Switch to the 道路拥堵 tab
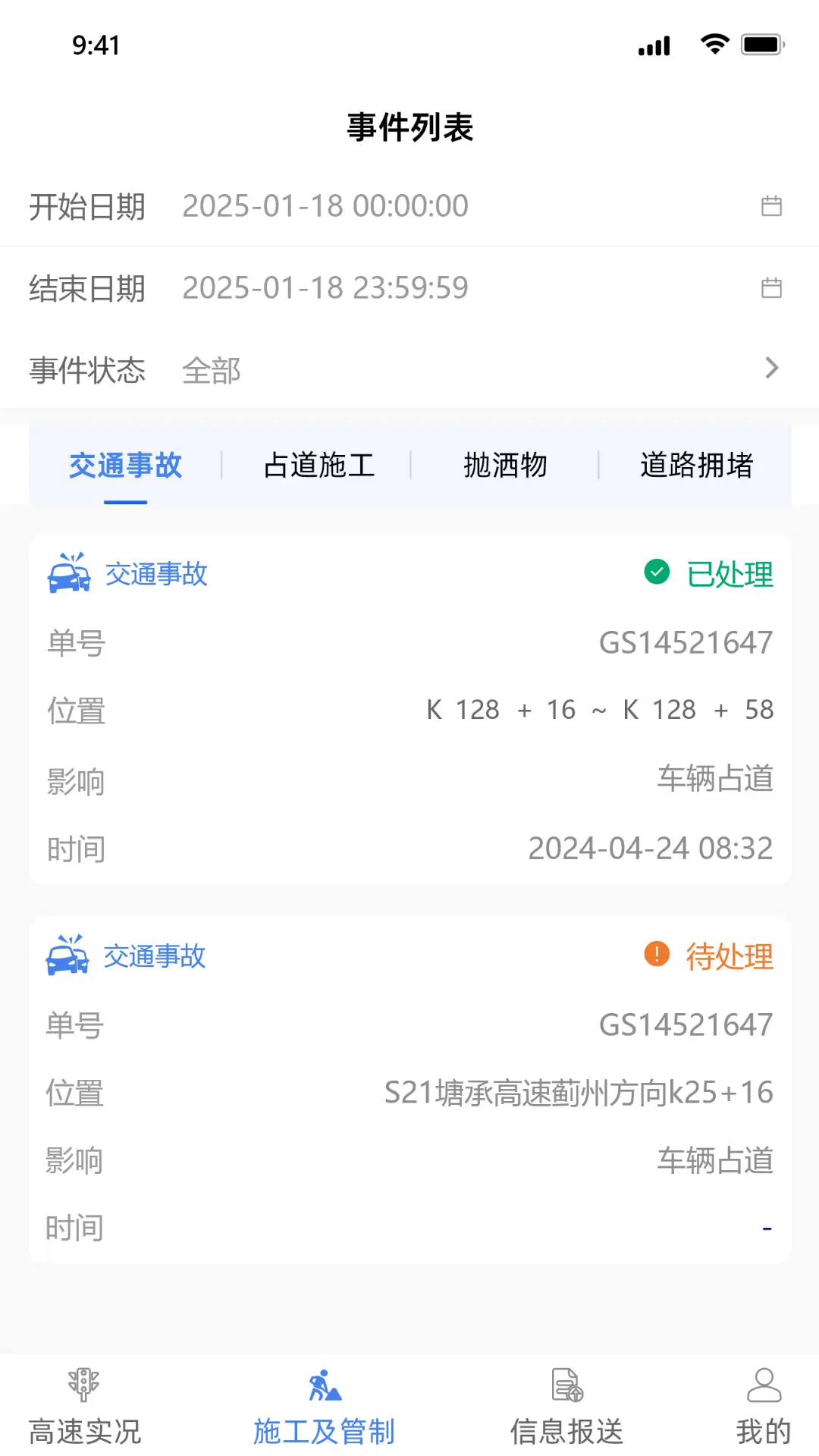819x1456 pixels. pos(695,466)
